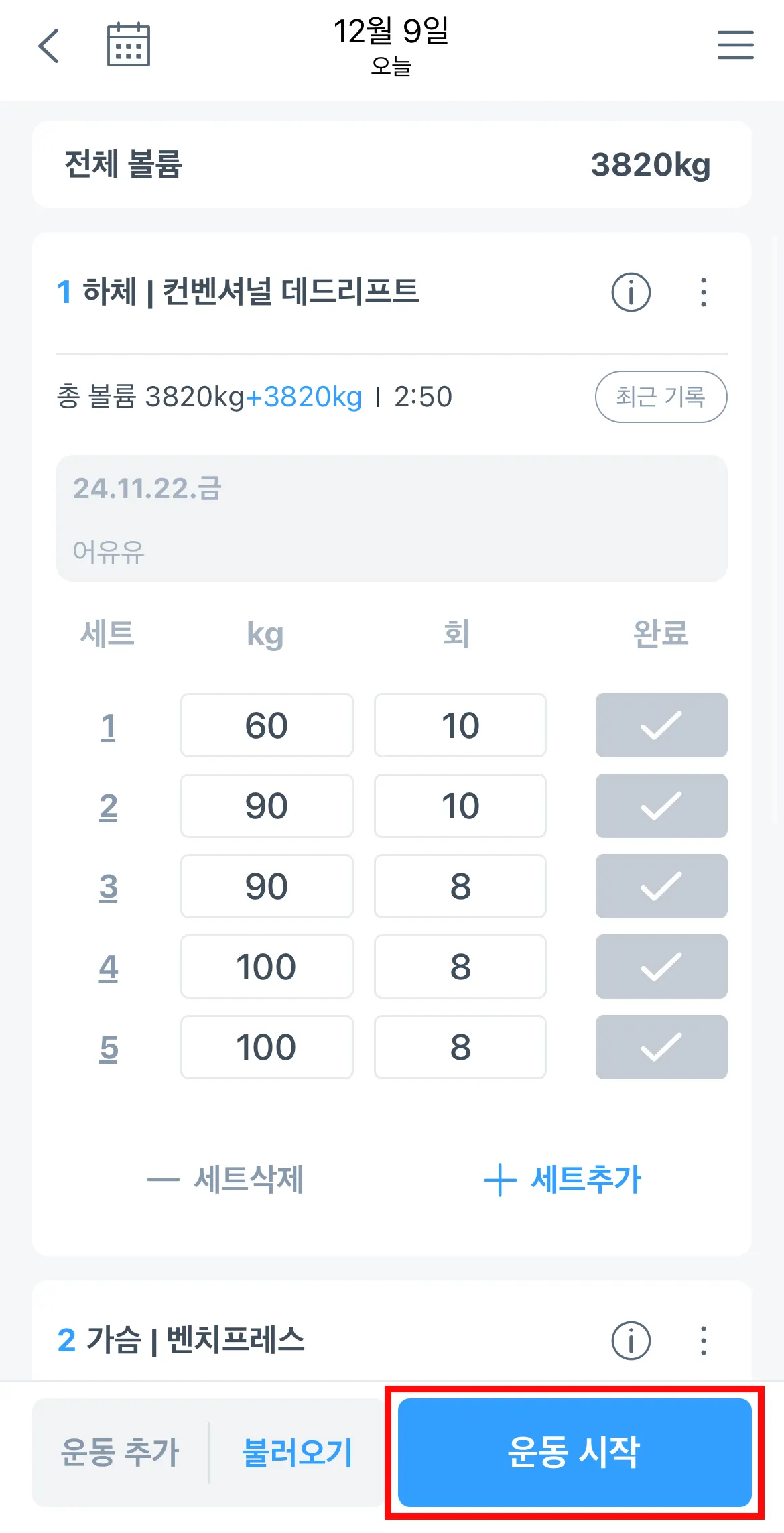Load a saved routine with 불러오기

pyautogui.click(x=297, y=1452)
